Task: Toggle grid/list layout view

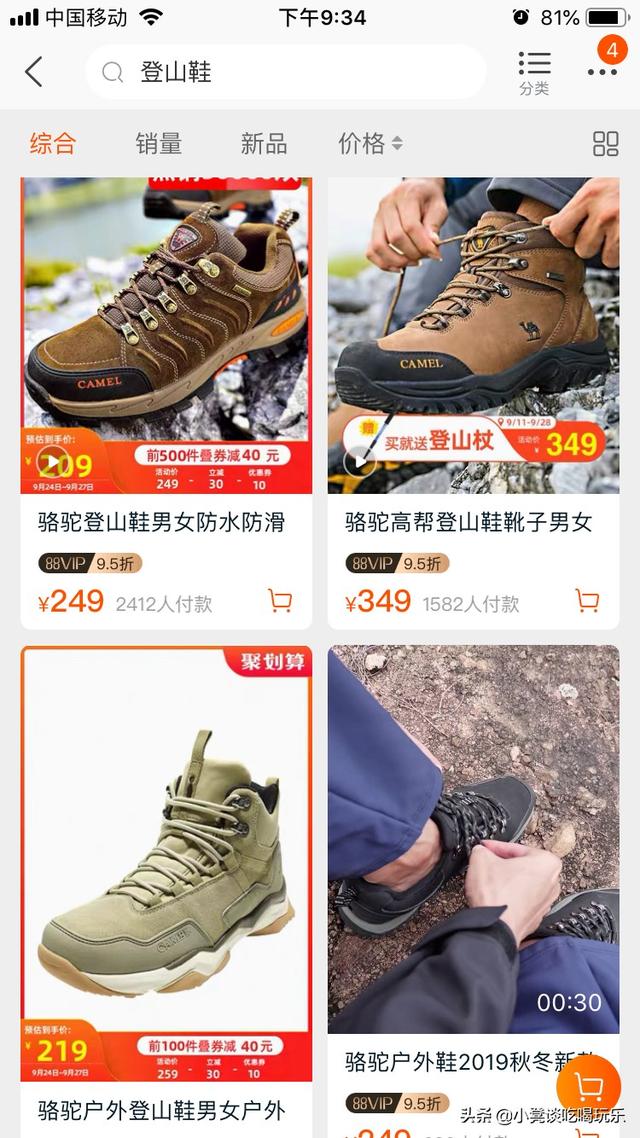Action: click(x=606, y=143)
